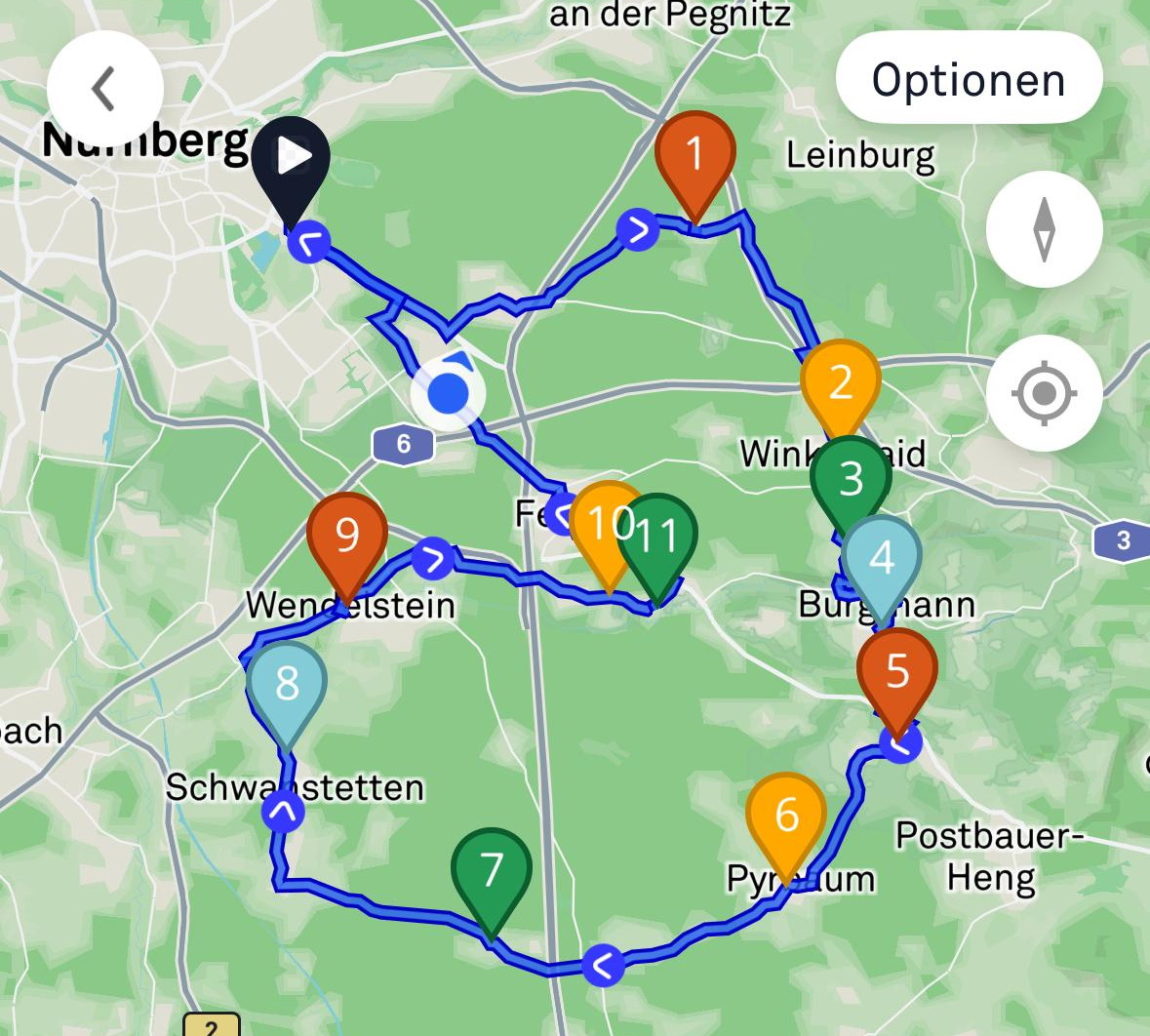
Task: Center map on current location
Action: (x=1044, y=393)
